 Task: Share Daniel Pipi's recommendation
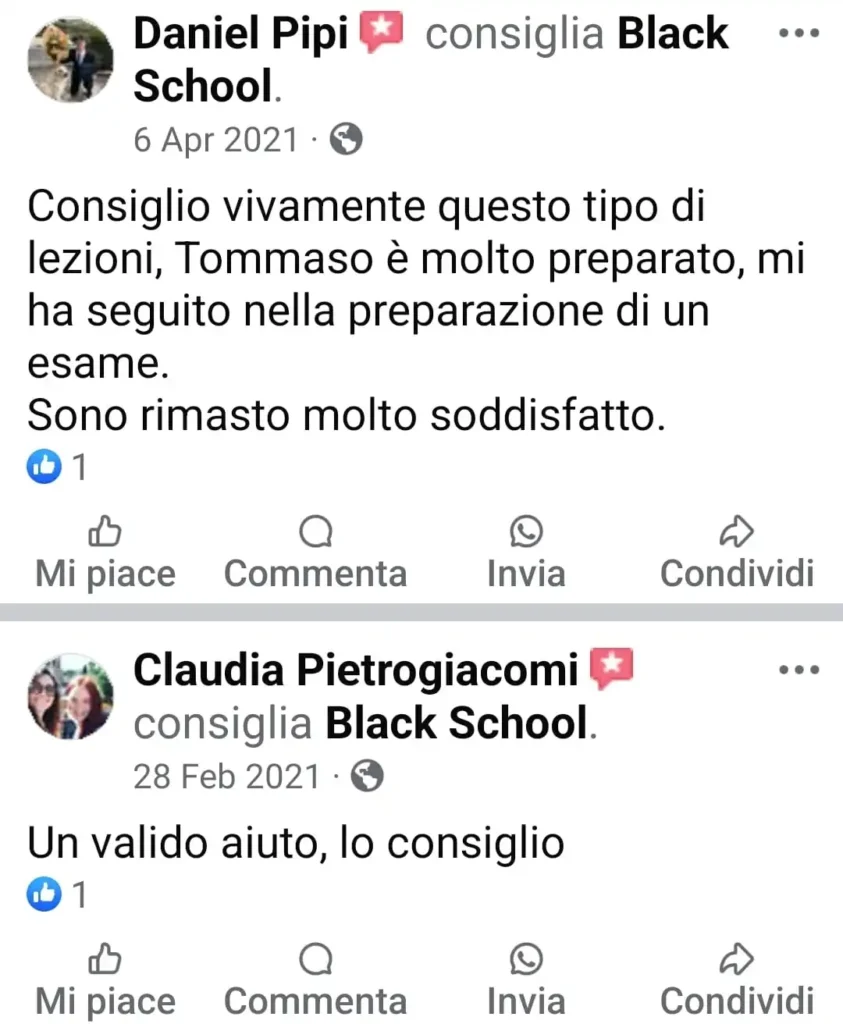(737, 553)
